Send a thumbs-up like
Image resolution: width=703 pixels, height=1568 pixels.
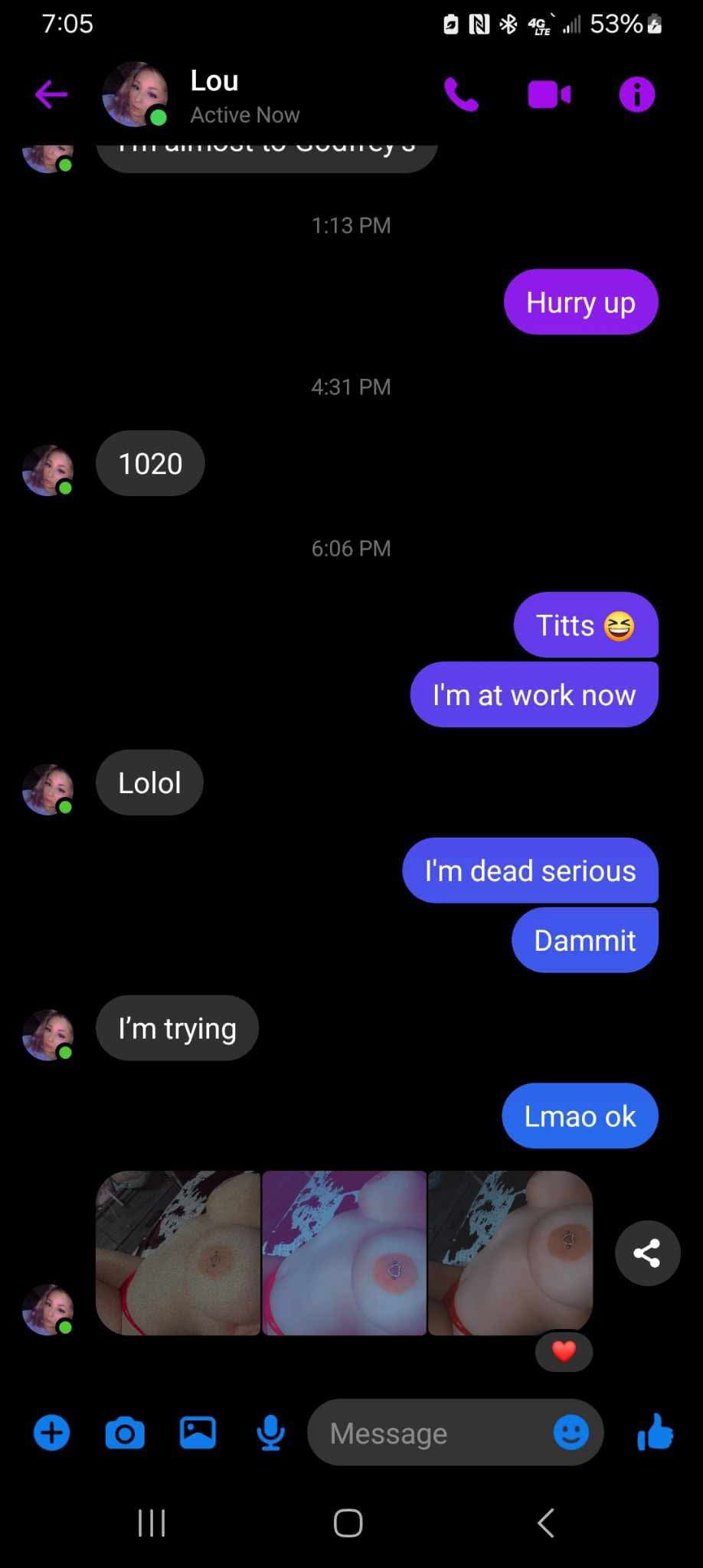[655, 1431]
